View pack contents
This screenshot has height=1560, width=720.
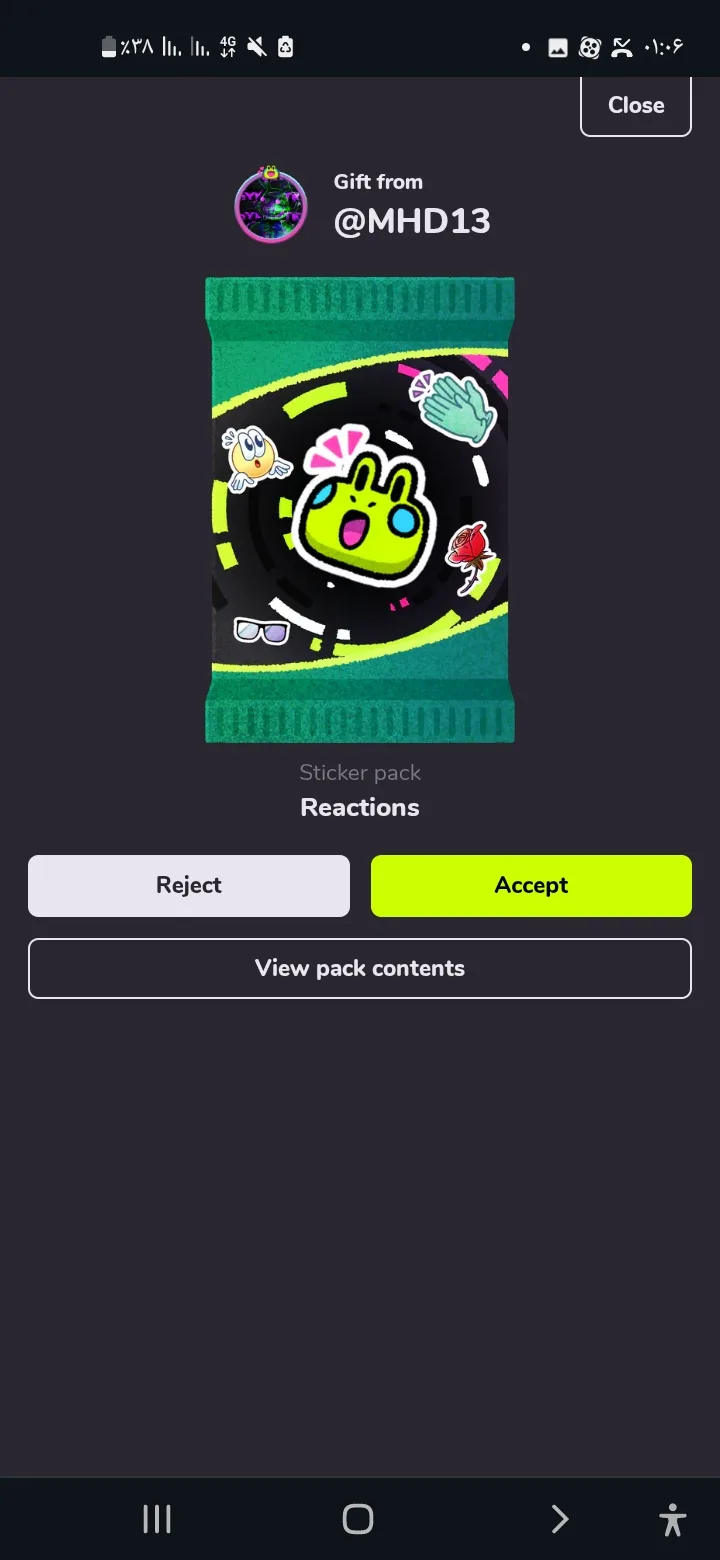click(x=360, y=968)
